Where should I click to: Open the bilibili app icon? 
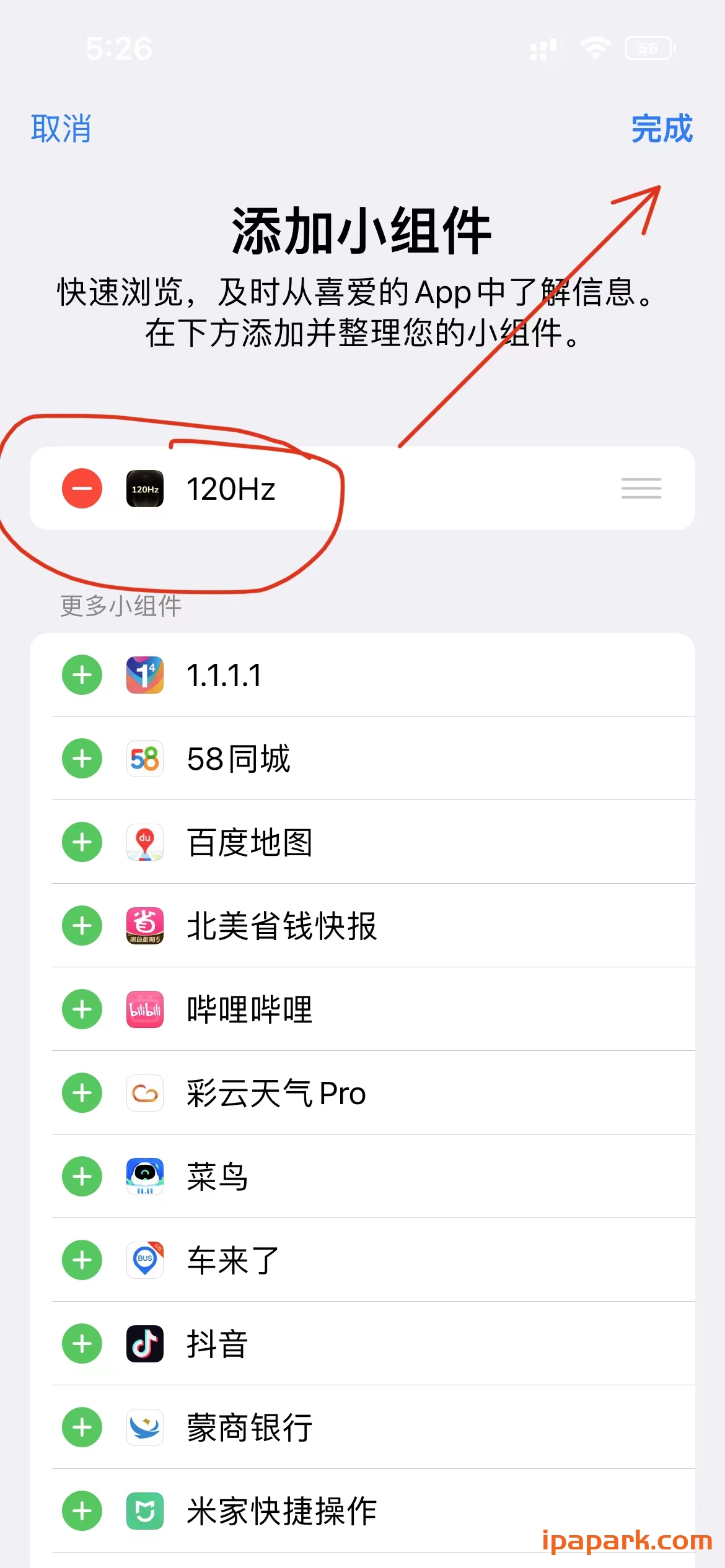(x=144, y=1009)
